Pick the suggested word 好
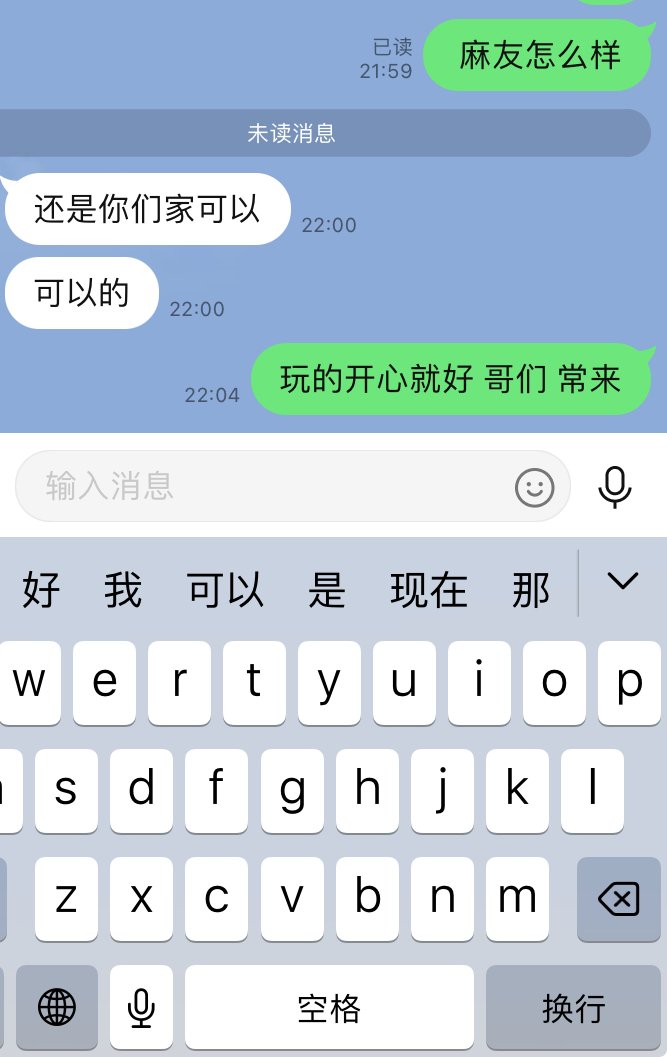 [41, 590]
